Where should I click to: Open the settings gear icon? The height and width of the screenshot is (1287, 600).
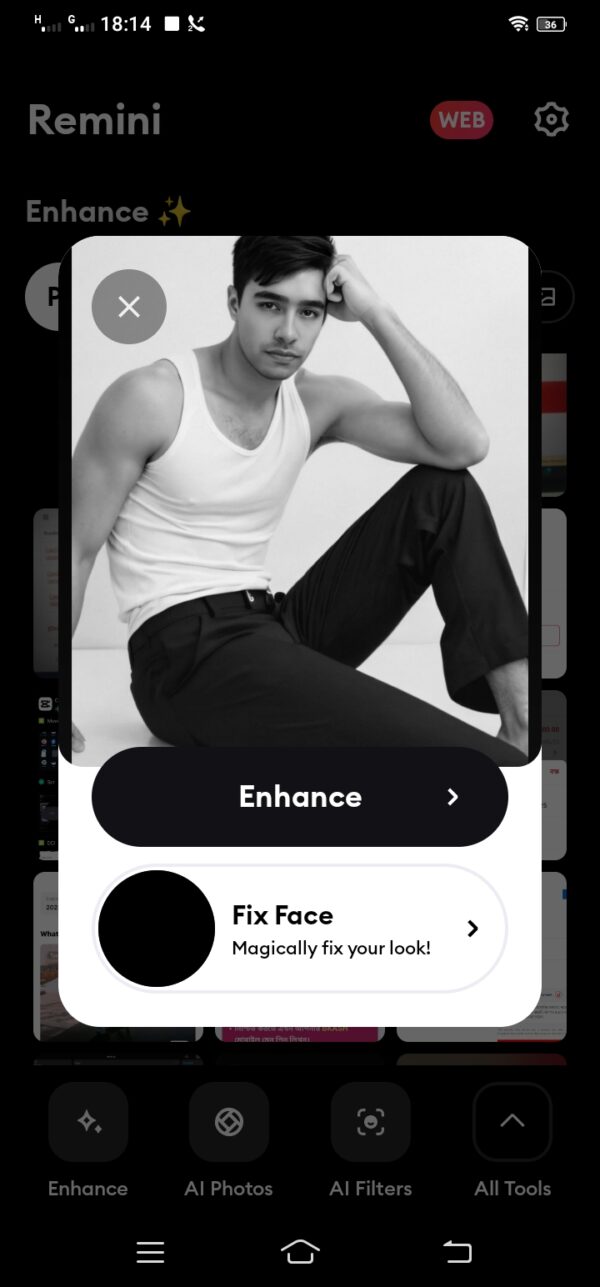pos(551,120)
